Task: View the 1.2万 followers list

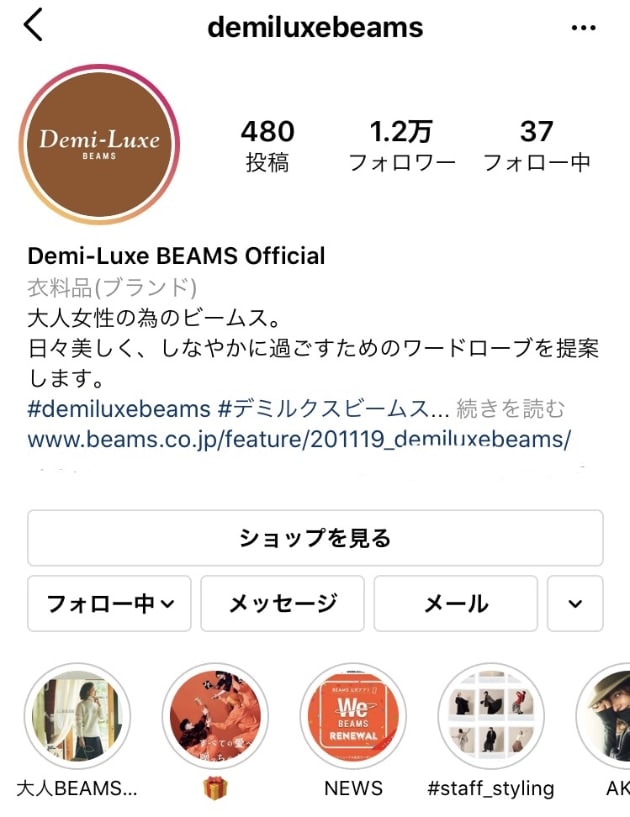Action: click(401, 146)
